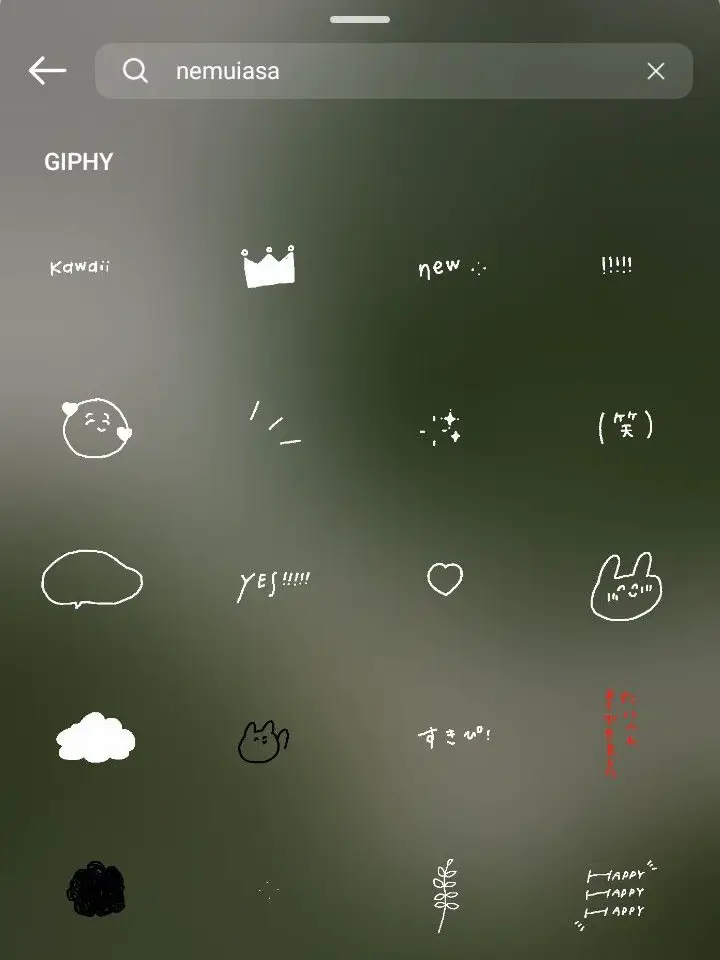
Task: Choose the 'new' sticker with sparkles
Action: tap(452, 264)
